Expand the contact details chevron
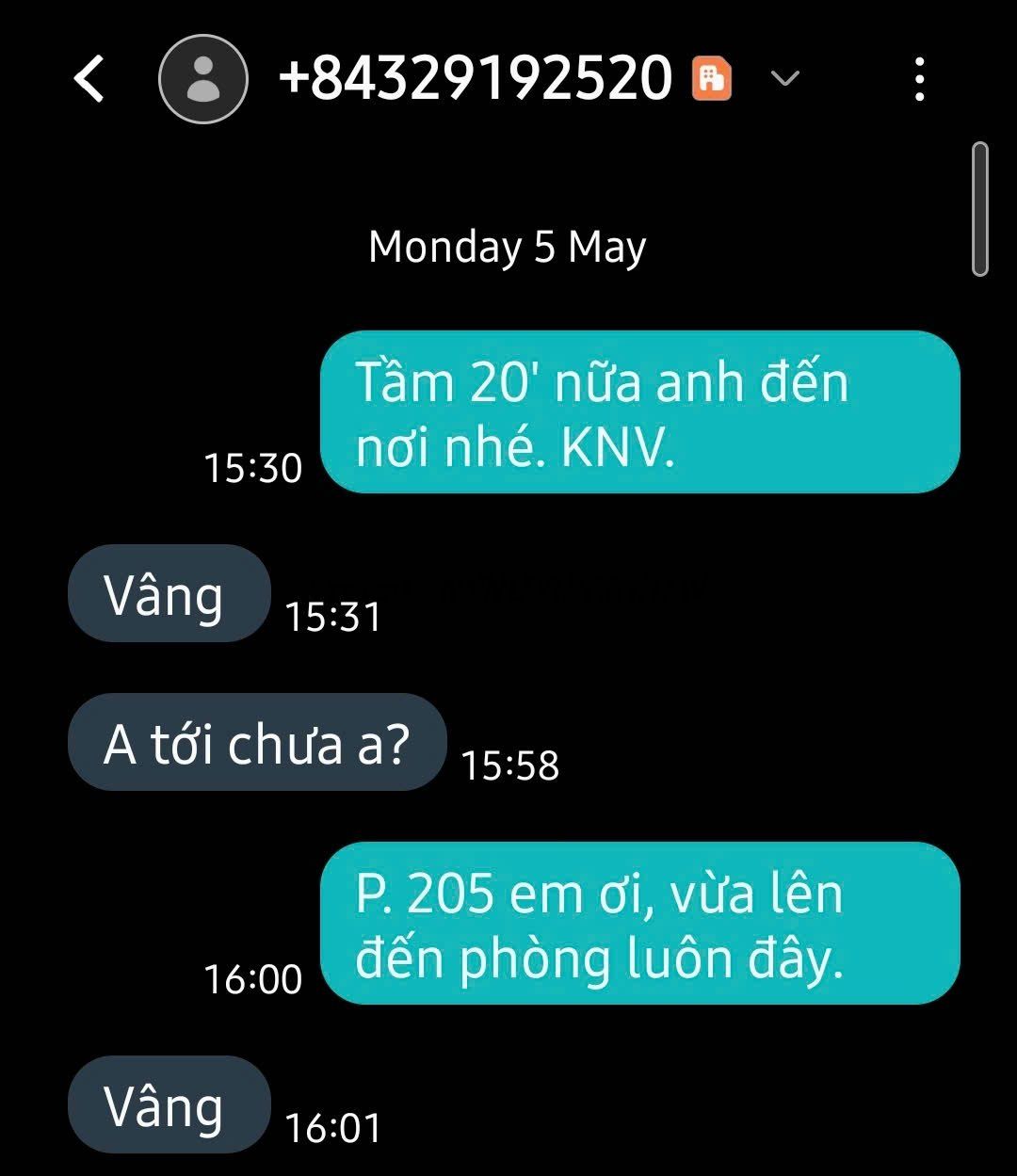 click(784, 78)
